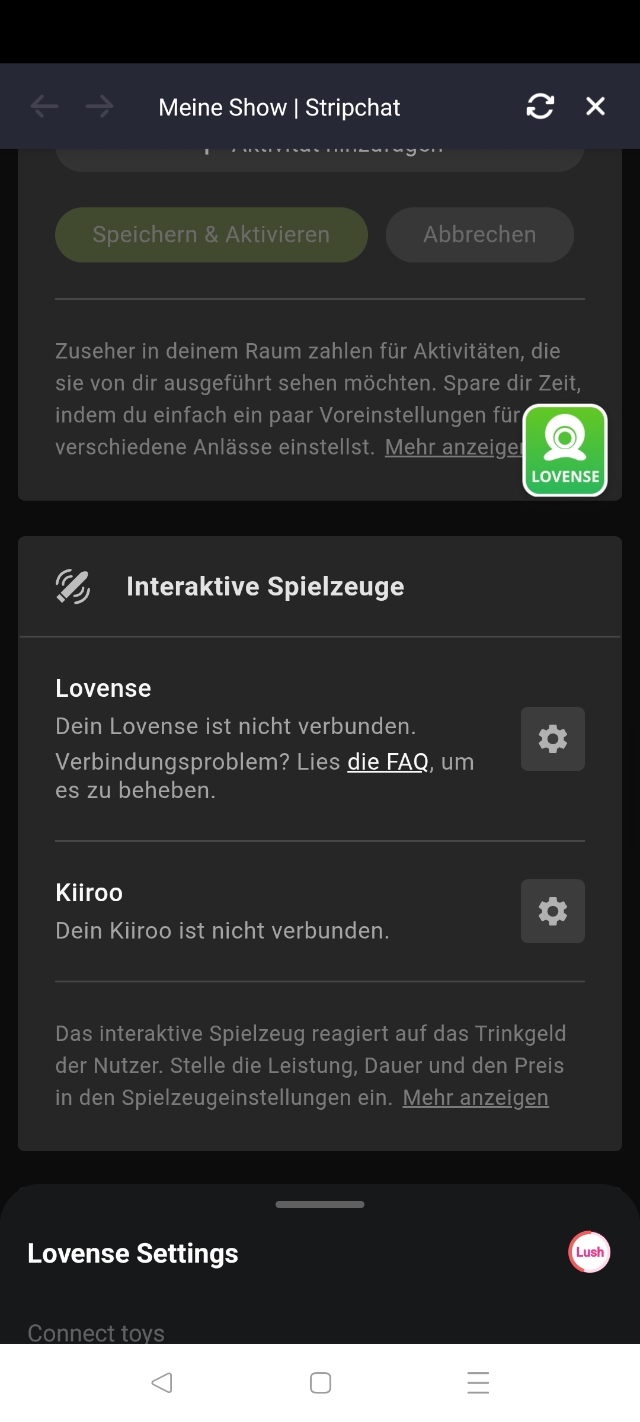Close the Stripchat browser view
Viewport: 640px width, 1422px height.
pos(595,107)
